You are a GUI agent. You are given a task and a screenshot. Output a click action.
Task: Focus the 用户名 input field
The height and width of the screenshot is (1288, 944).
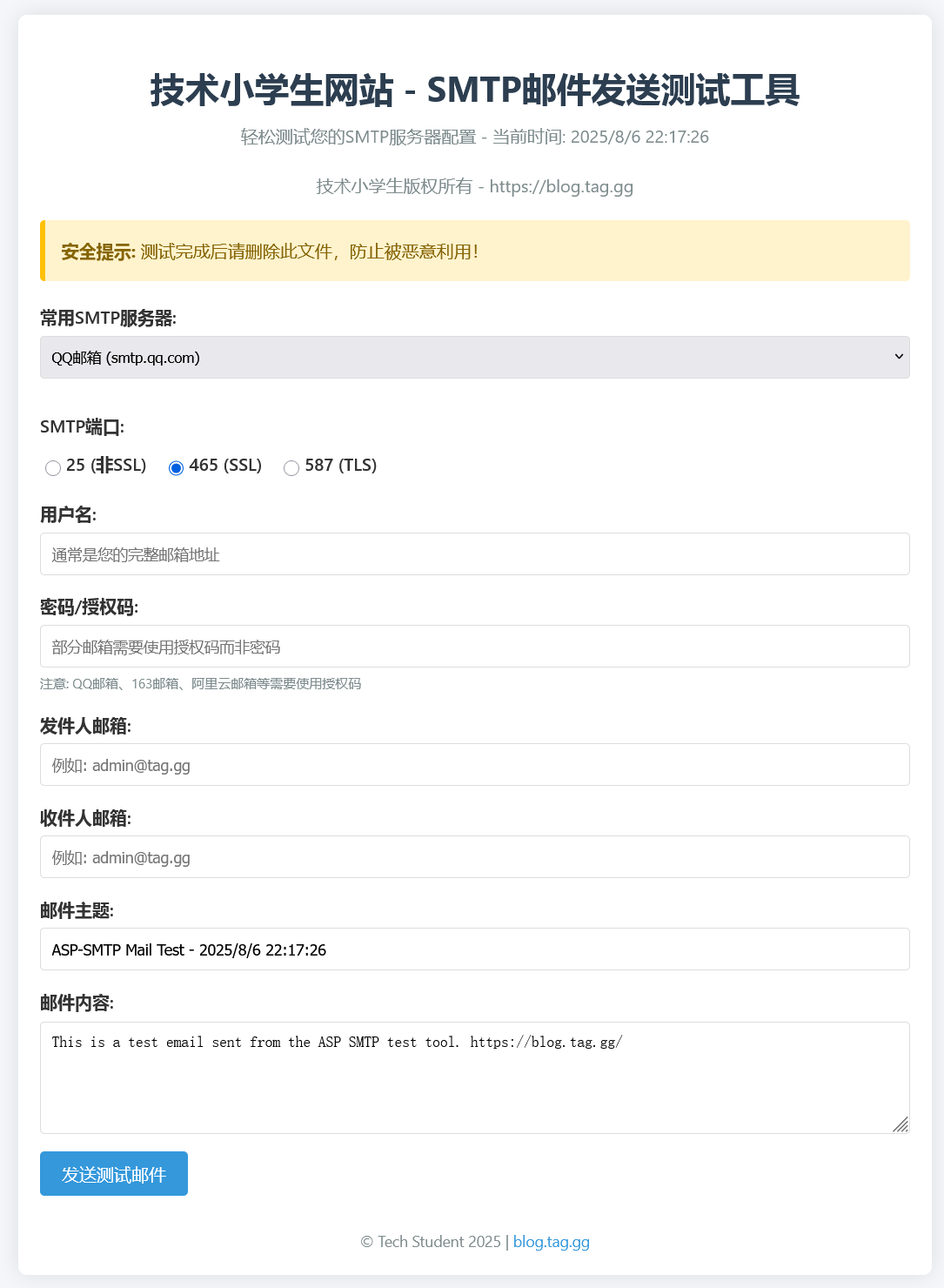(x=474, y=554)
